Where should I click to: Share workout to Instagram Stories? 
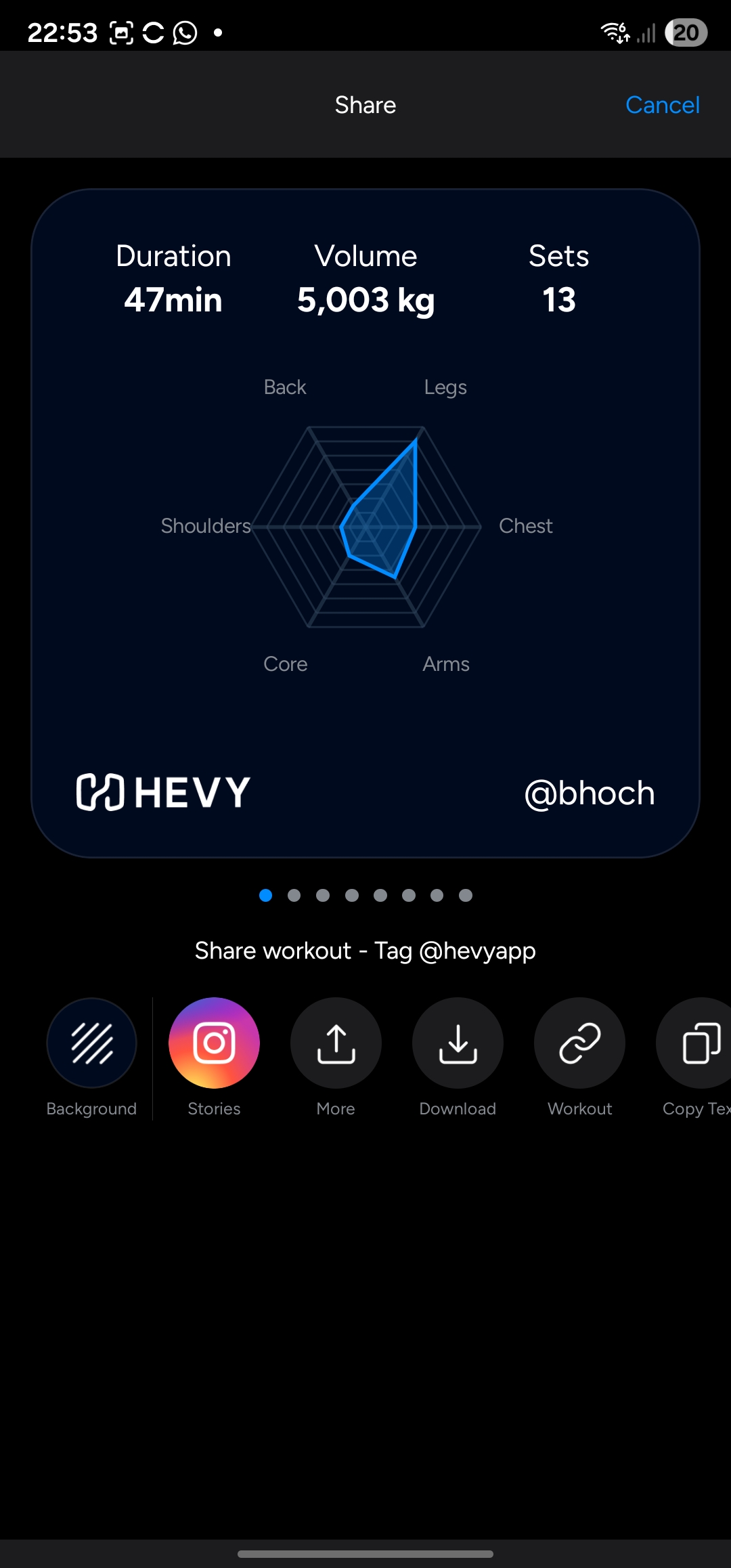[214, 1043]
